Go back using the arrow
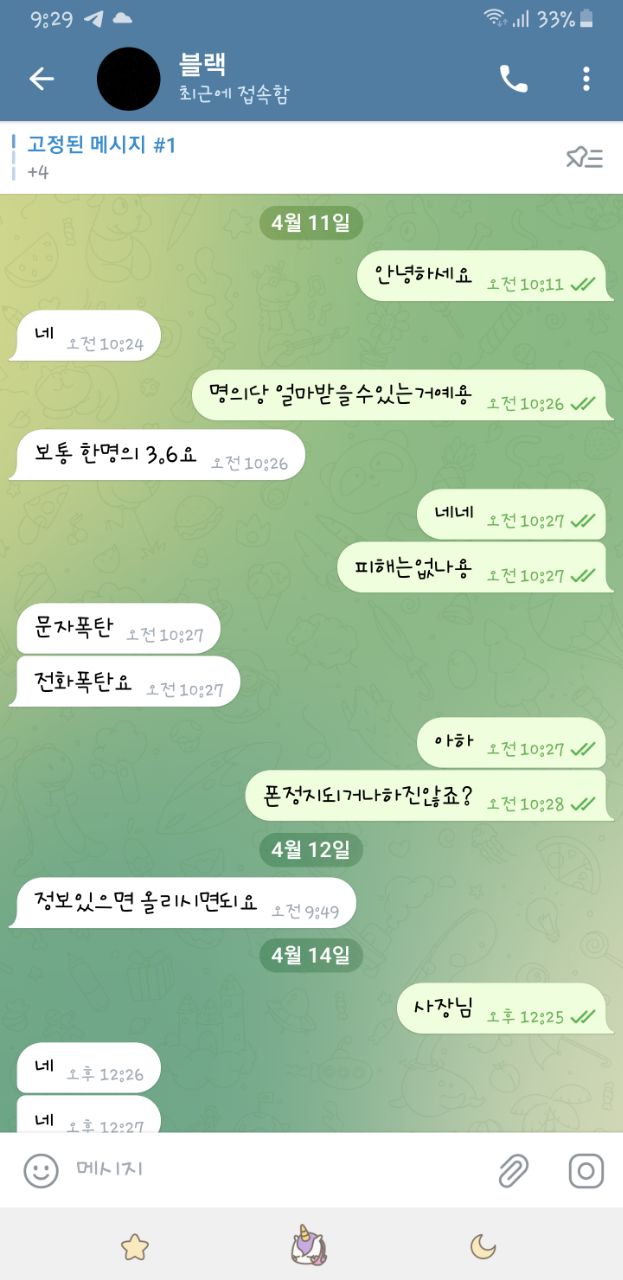Screen dimensions: 623x1280 41,79
